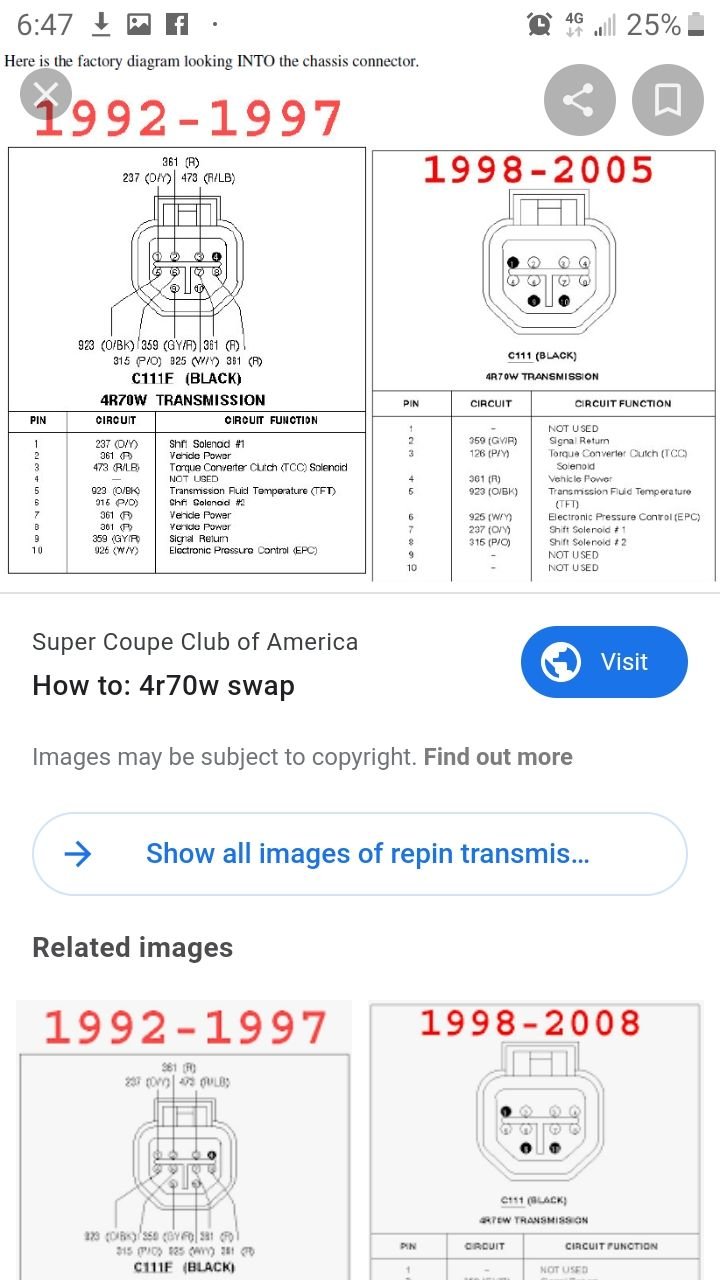Open the 1992-1997 related image

point(185,1140)
